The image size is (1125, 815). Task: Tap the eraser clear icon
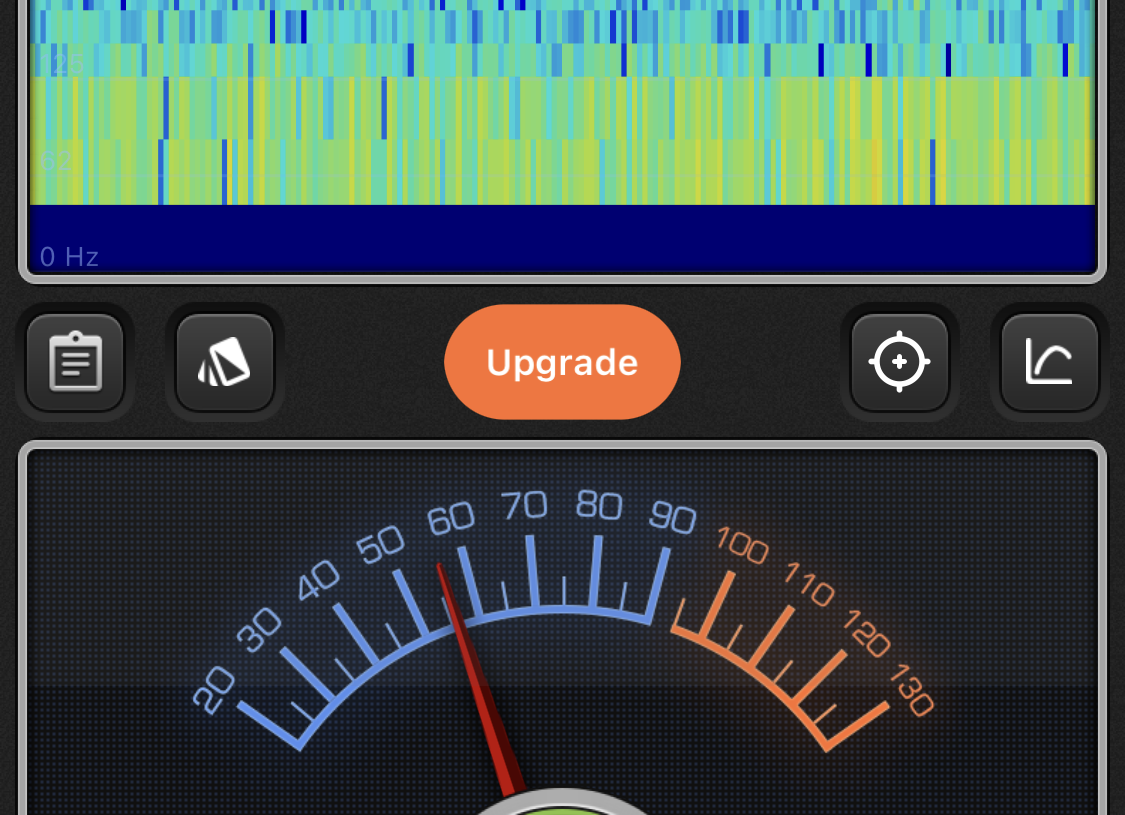[225, 362]
